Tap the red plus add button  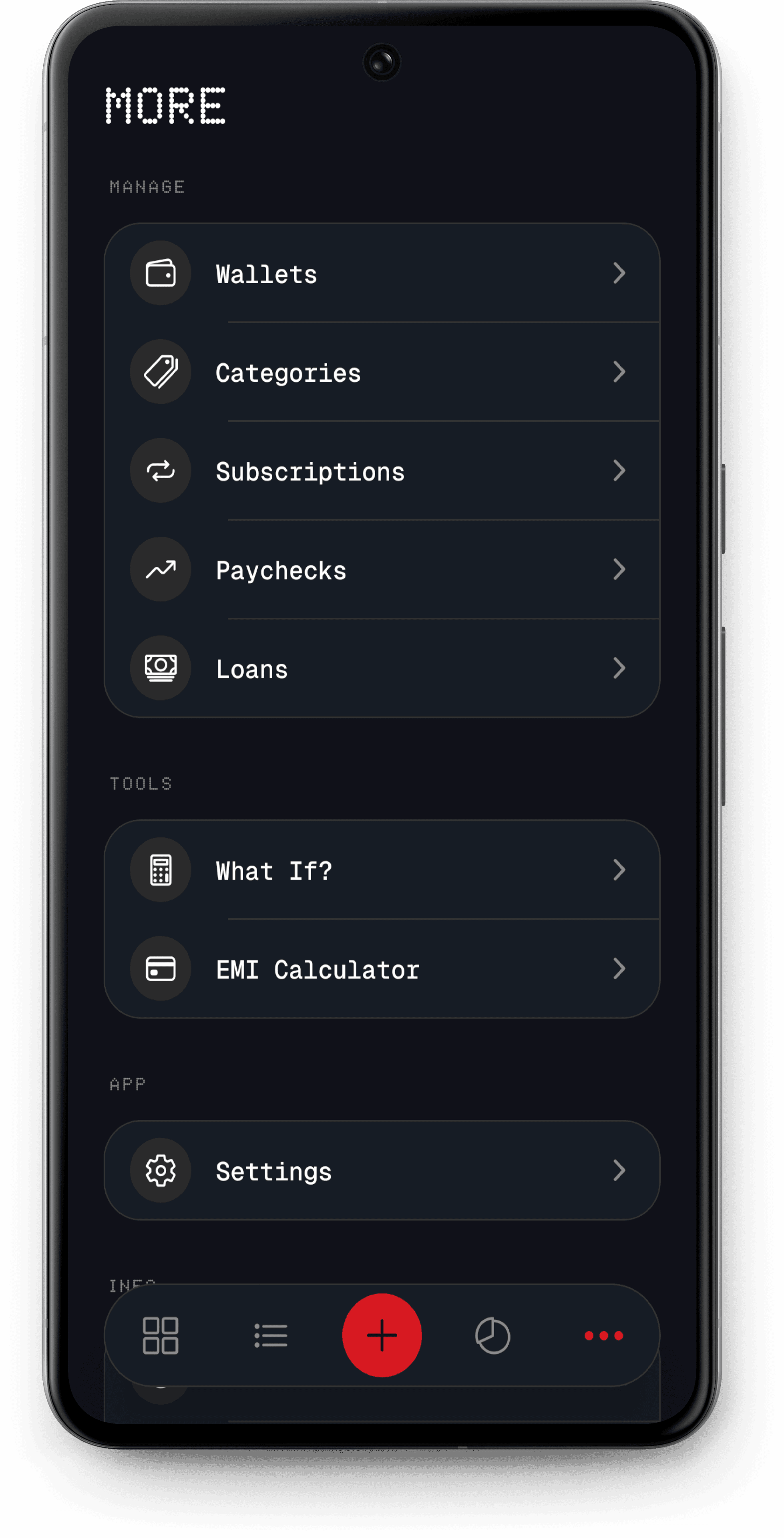(x=382, y=1336)
